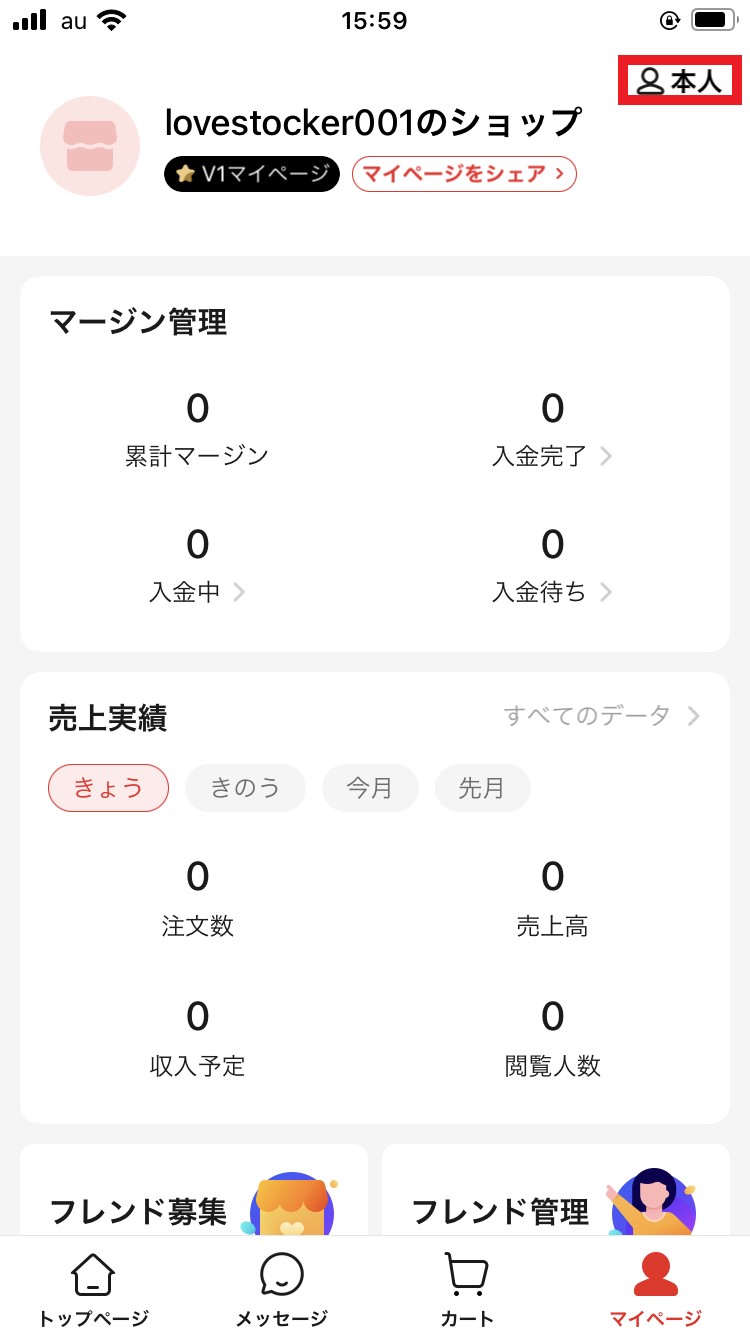The width and height of the screenshot is (750, 1334).
Task: Open 入金完了 details
Action: tap(552, 456)
